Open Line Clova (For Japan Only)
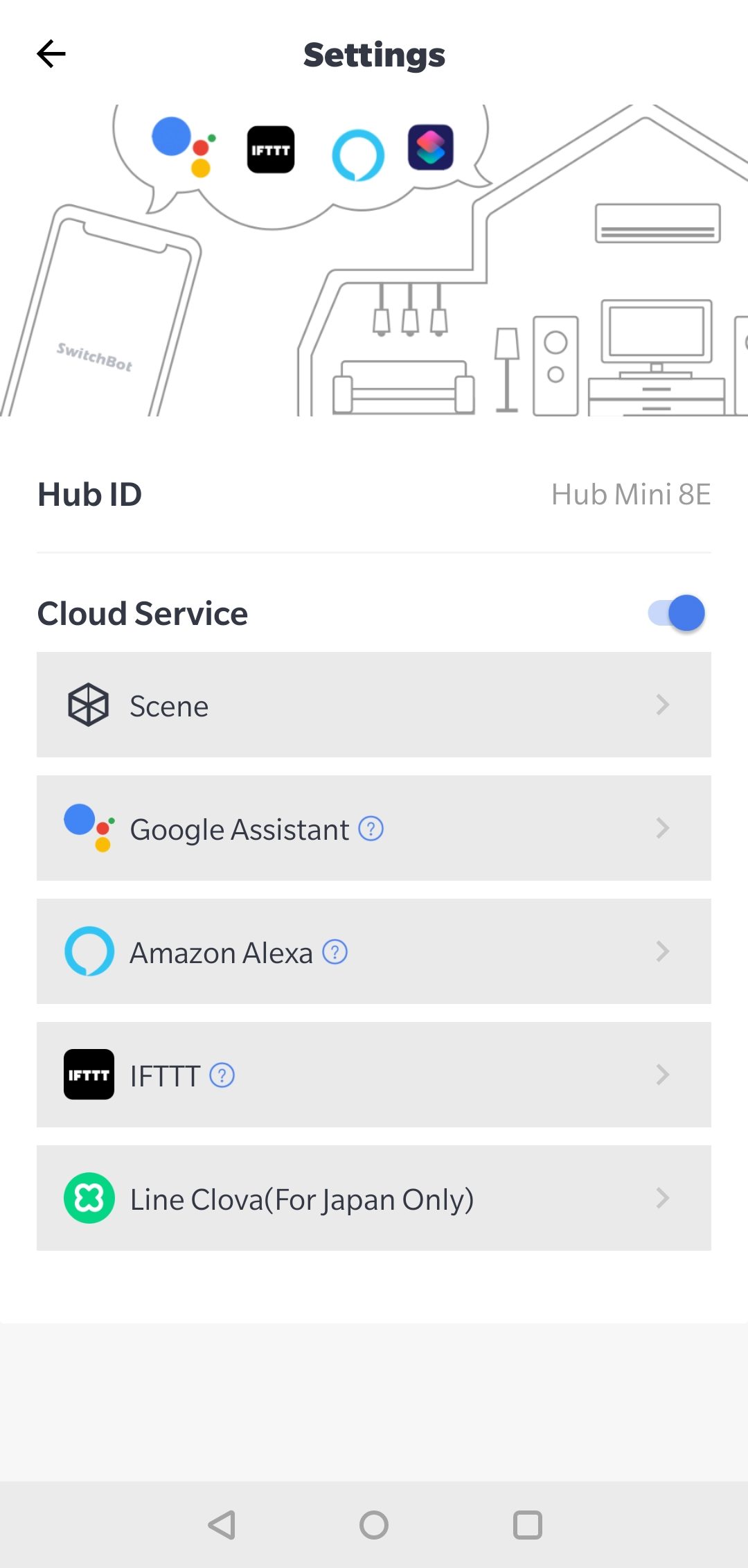Viewport: 748px width, 1568px height. click(374, 1198)
